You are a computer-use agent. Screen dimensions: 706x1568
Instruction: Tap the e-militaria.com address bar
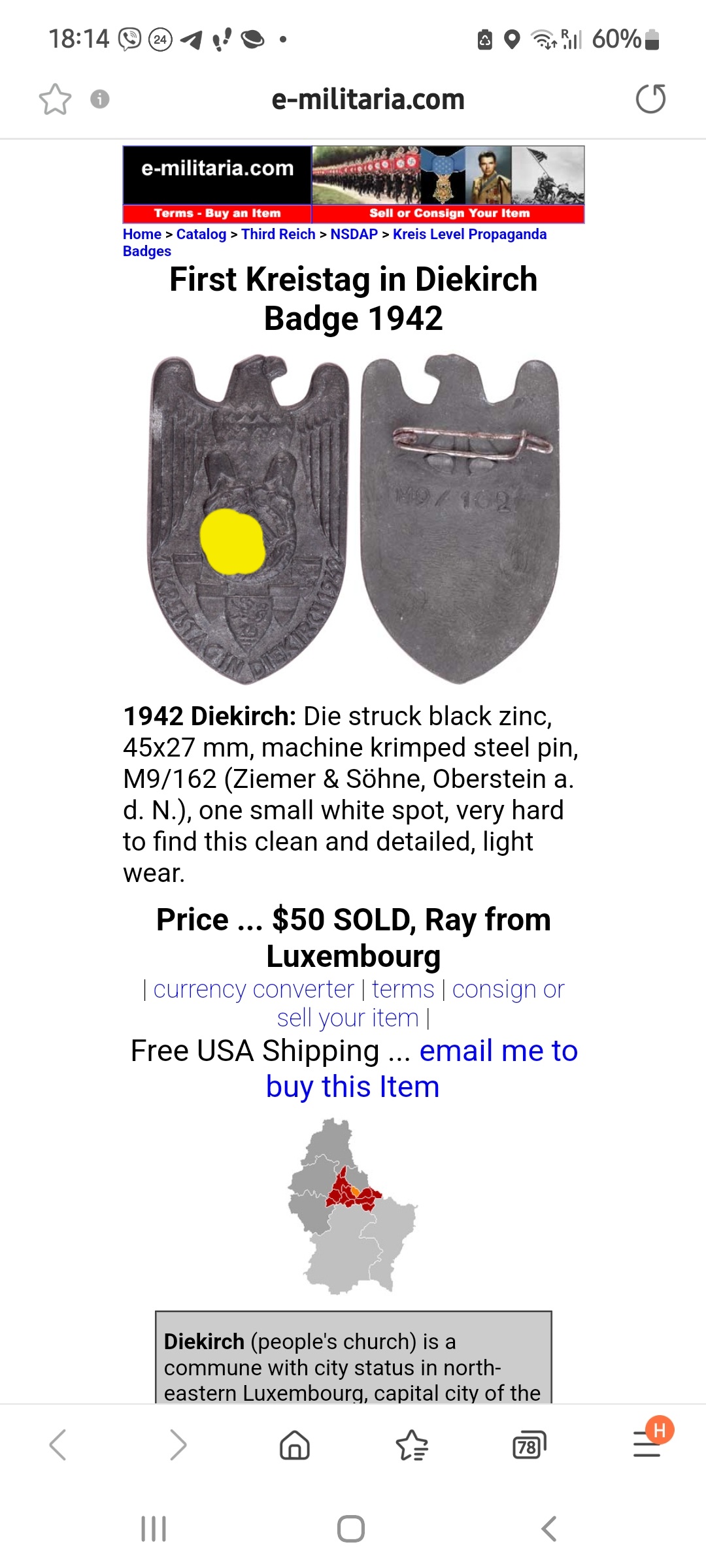(x=368, y=99)
